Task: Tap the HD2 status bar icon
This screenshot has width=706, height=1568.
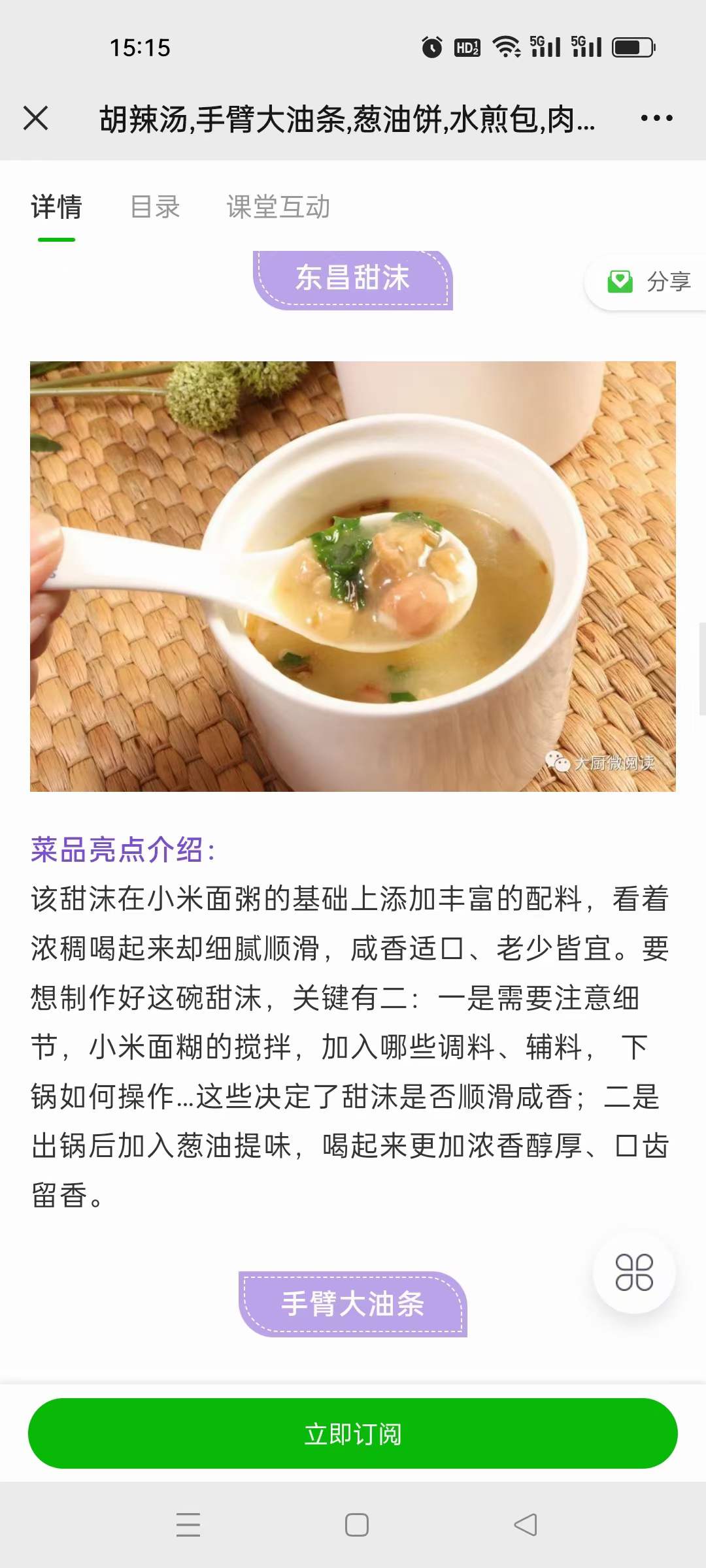Action: tap(467, 46)
